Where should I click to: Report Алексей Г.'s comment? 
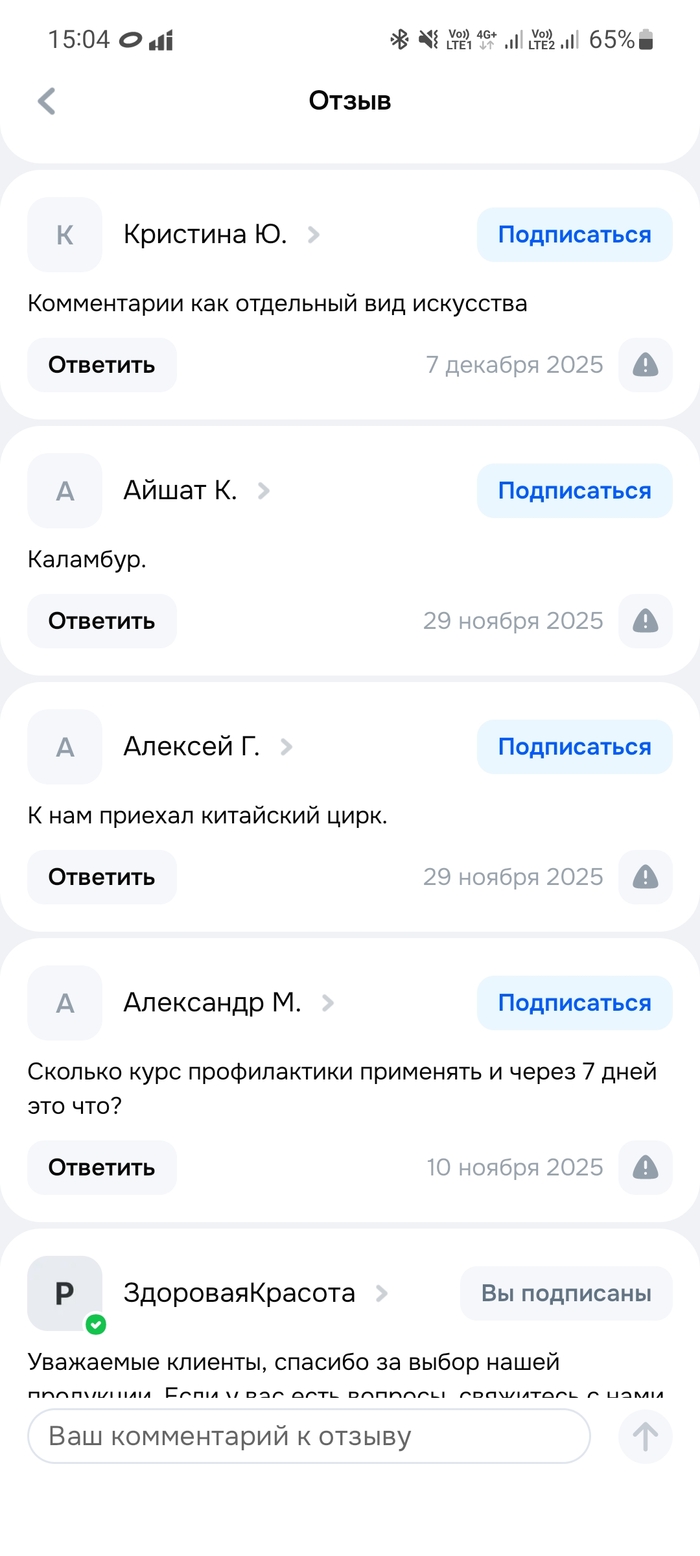click(x=645, y=877)
